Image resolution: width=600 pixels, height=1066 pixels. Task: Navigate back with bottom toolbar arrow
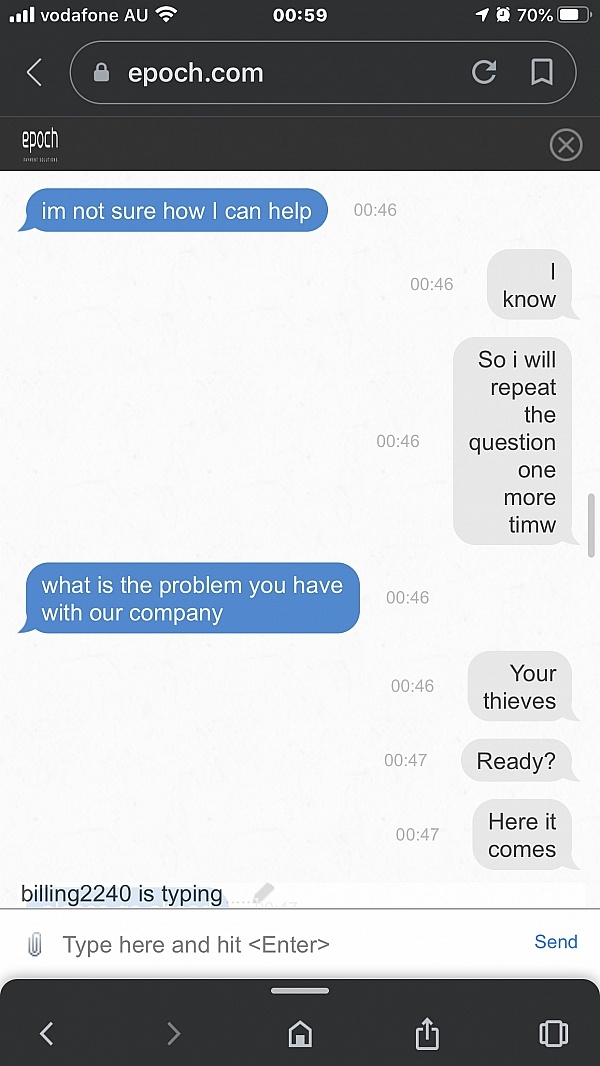(x=46, y=1033)
